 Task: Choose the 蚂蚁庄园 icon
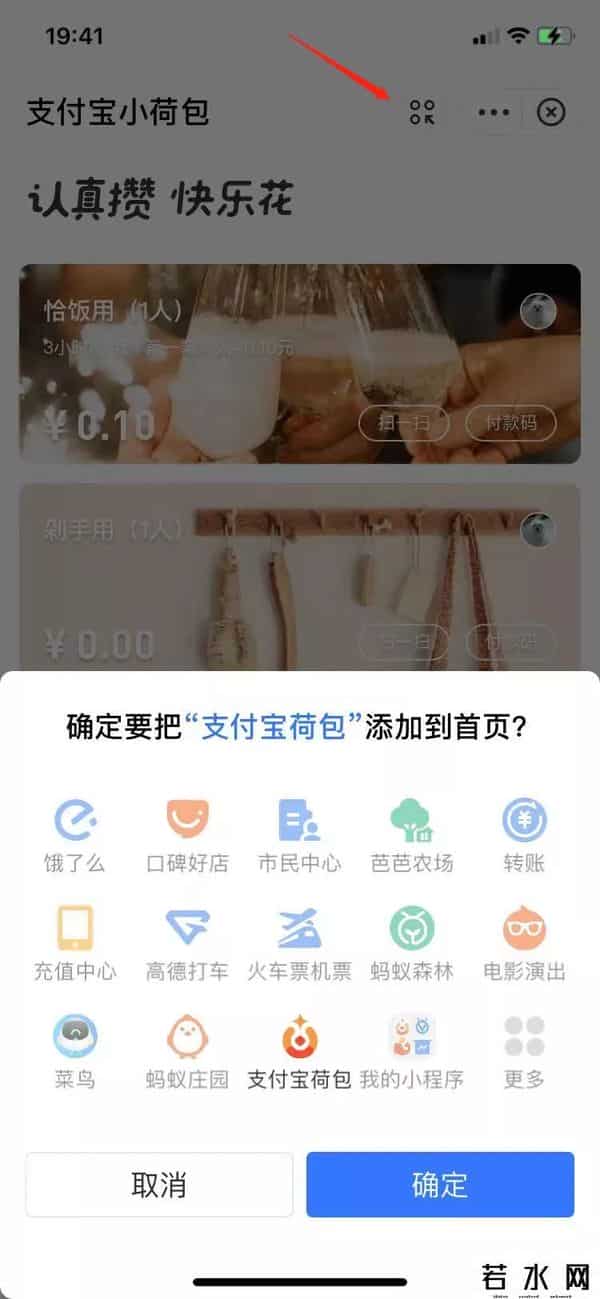(x=188, y=1037)
